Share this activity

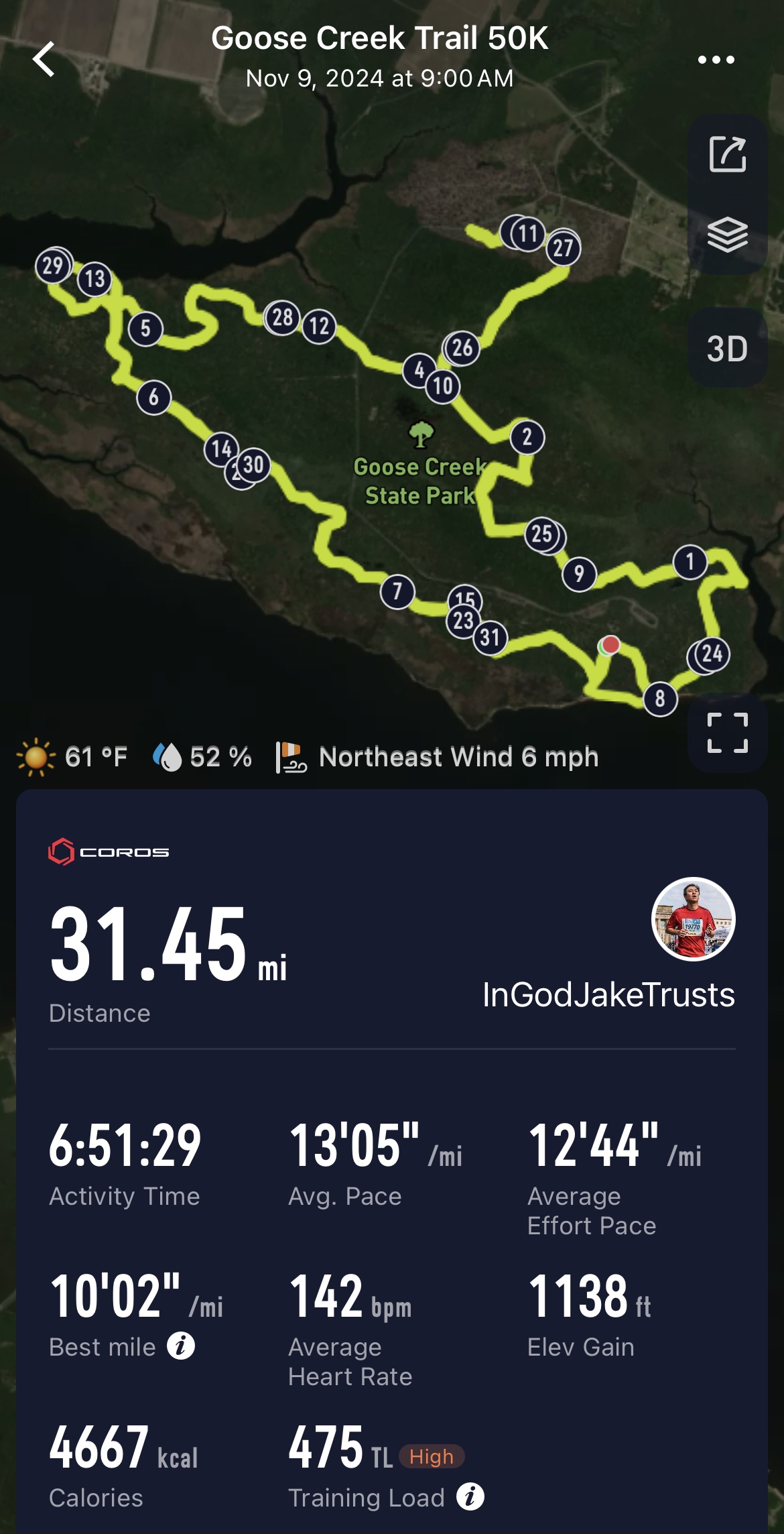click(x=727, y=155)
